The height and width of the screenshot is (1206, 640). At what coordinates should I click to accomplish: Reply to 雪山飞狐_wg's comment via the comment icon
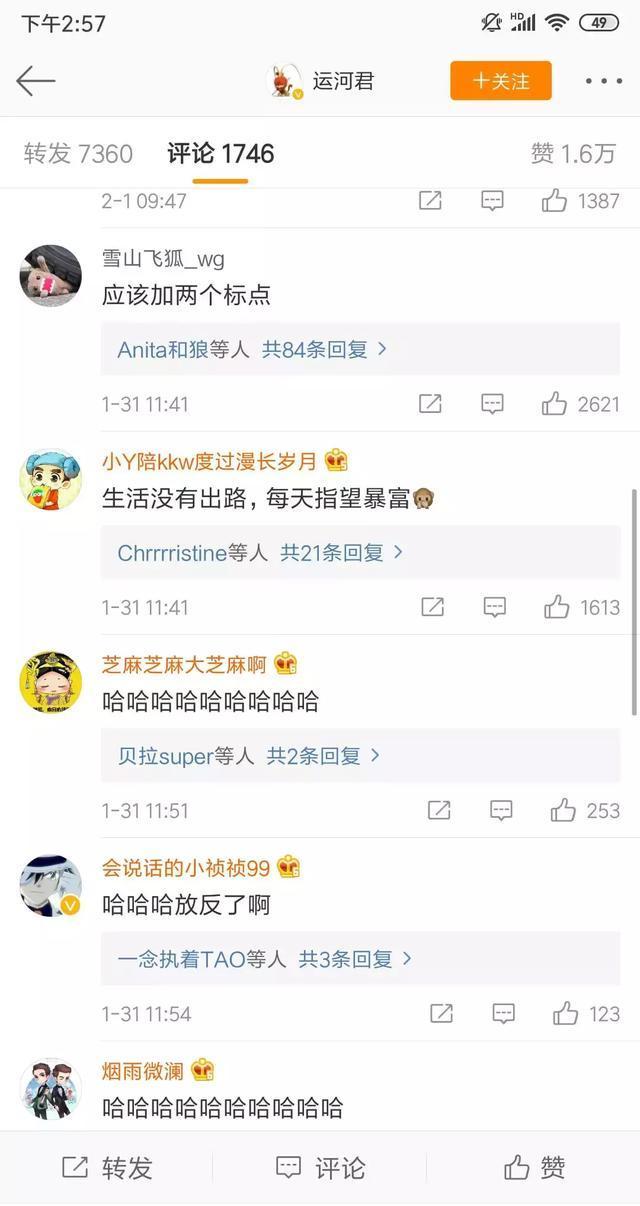point(492,404)
